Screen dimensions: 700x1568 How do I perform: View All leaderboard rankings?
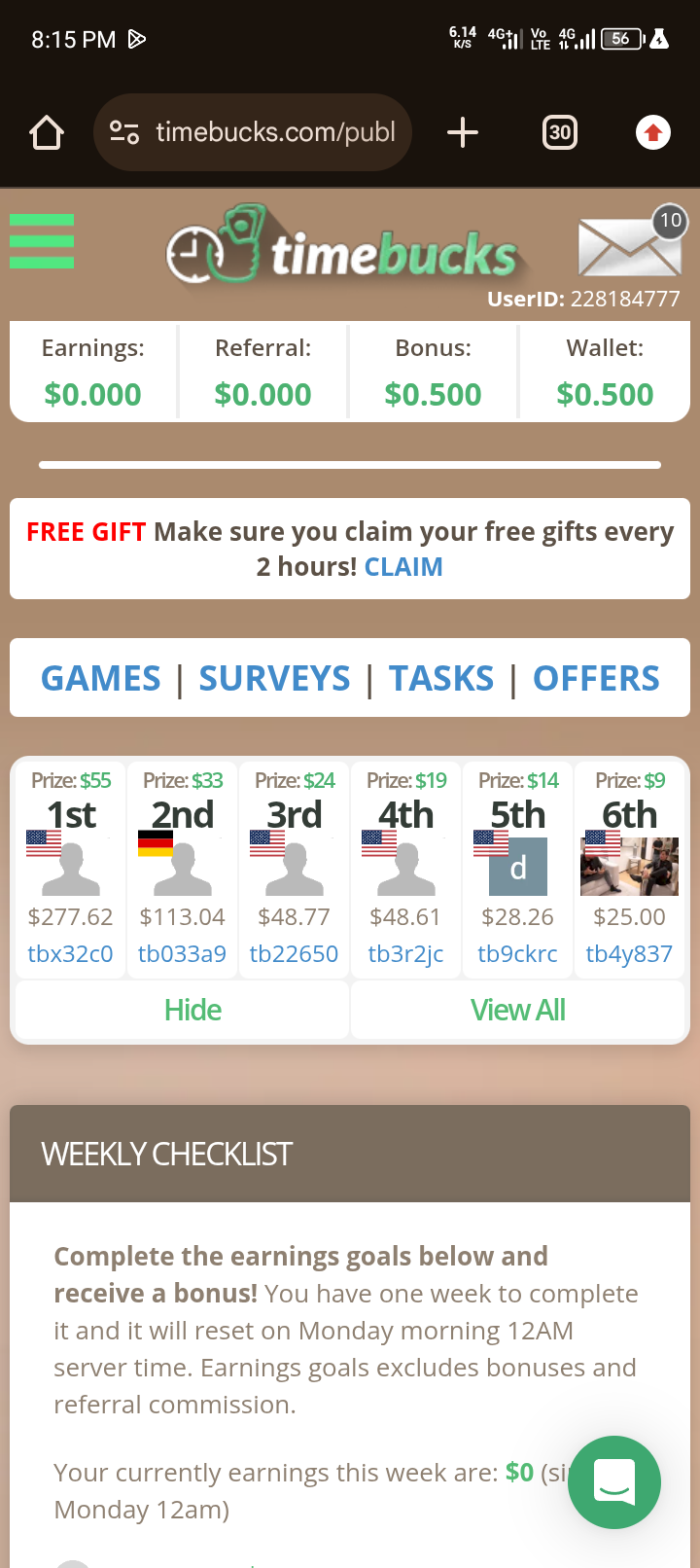click(517, 1010)
